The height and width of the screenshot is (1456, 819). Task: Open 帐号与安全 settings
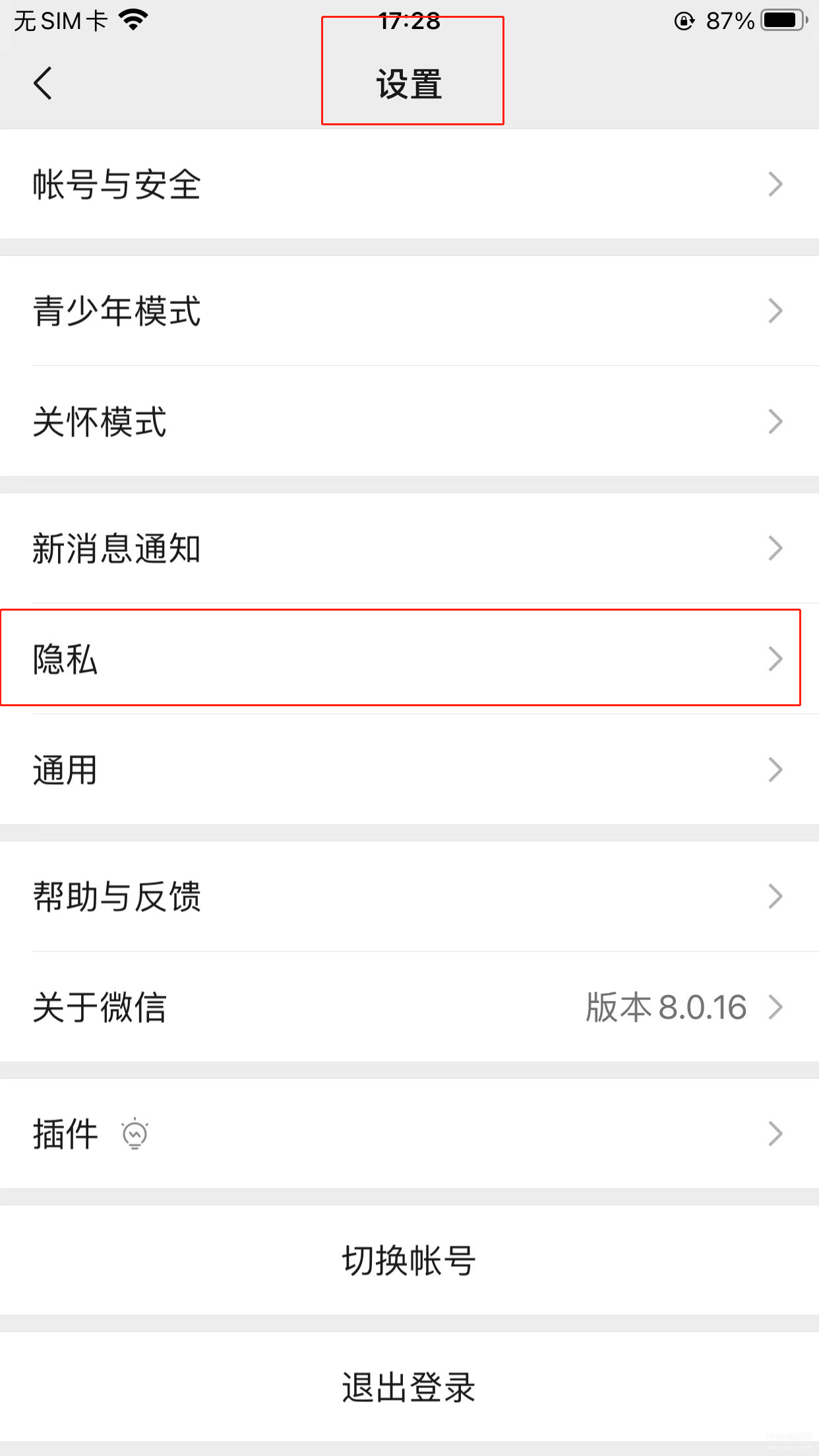coord(409,184)
